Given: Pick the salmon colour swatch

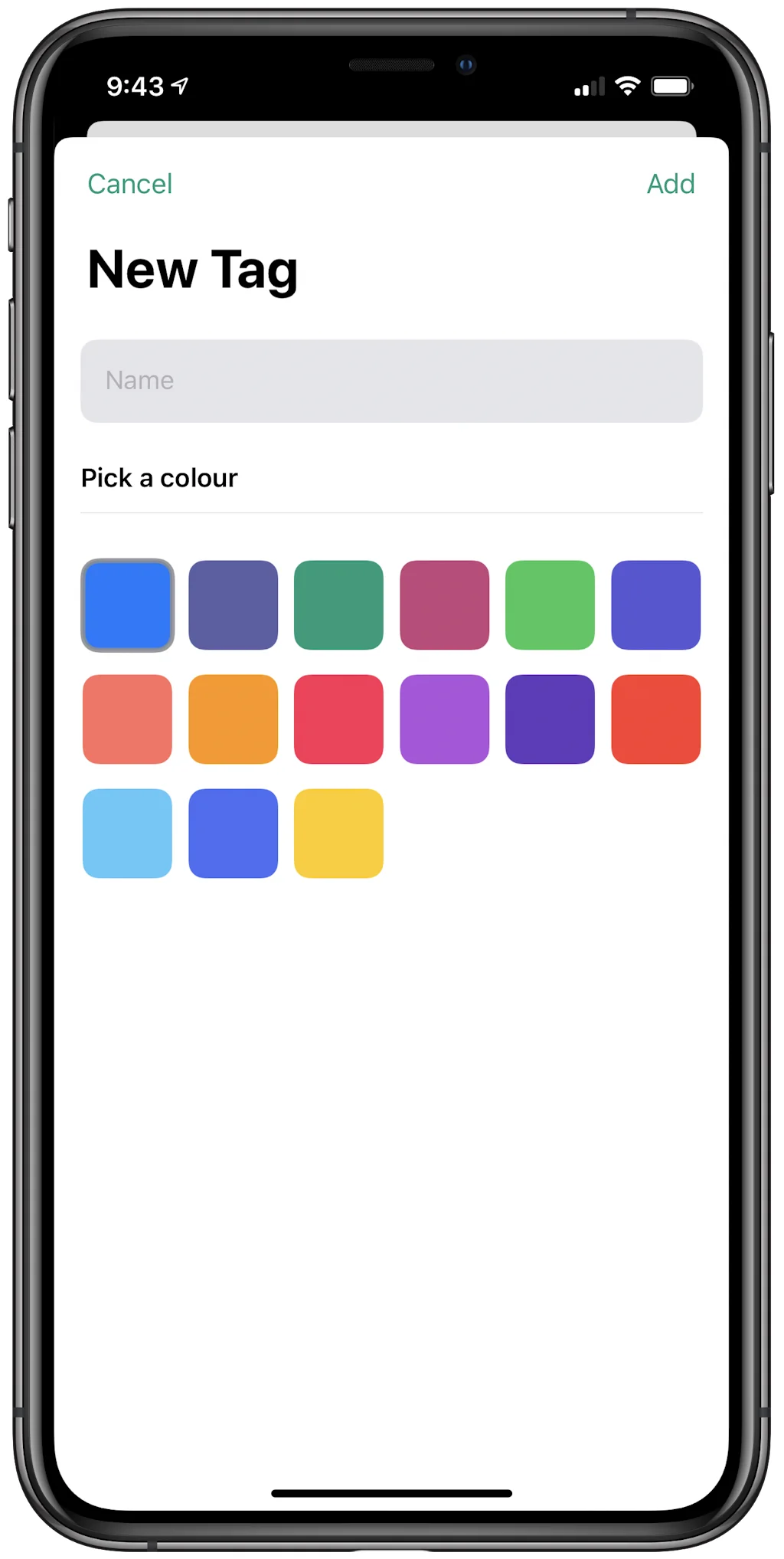Looking at the screenshot, I should [x=127, y=719].
